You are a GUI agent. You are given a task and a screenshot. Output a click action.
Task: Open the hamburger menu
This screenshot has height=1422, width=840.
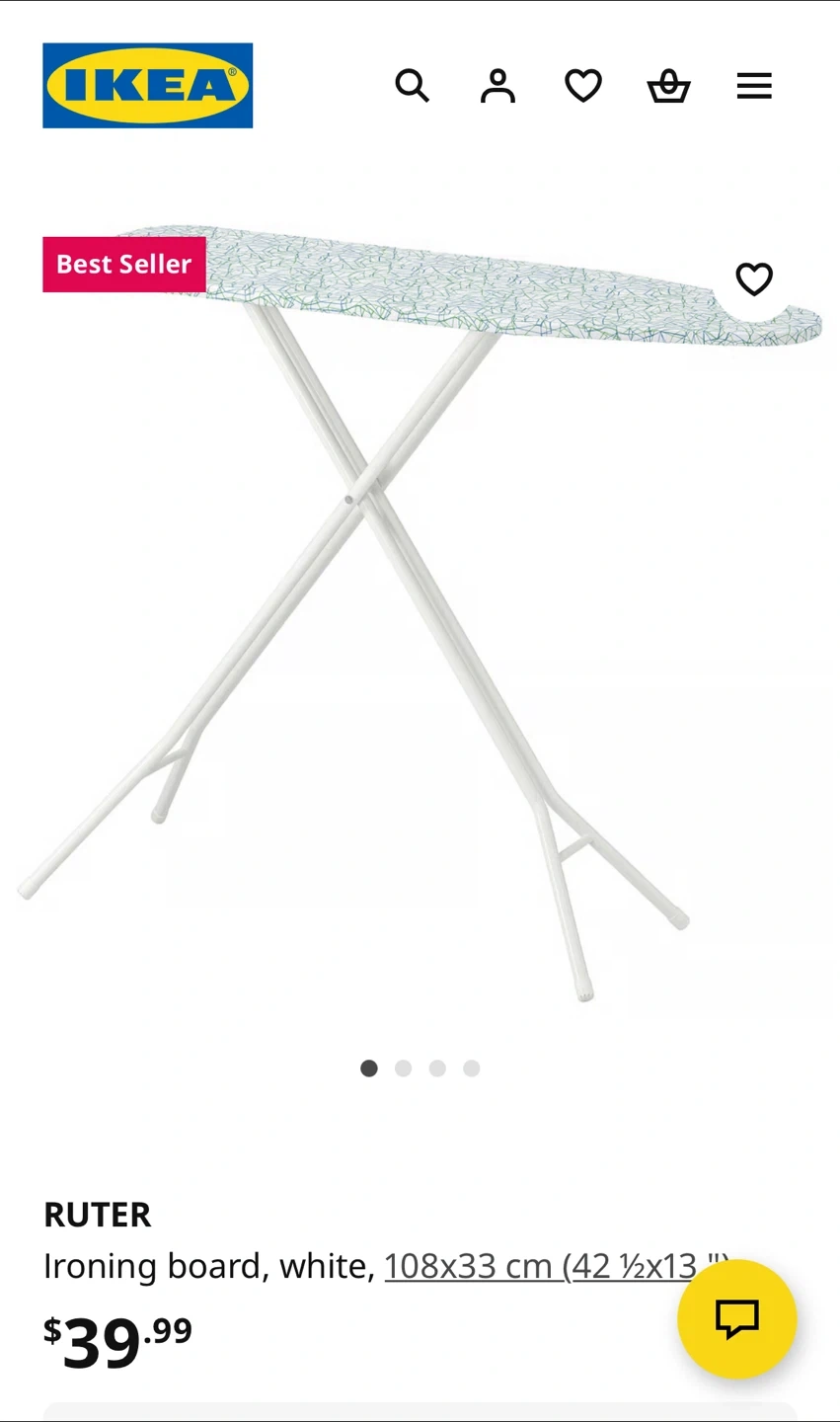(x=754, y=86)
